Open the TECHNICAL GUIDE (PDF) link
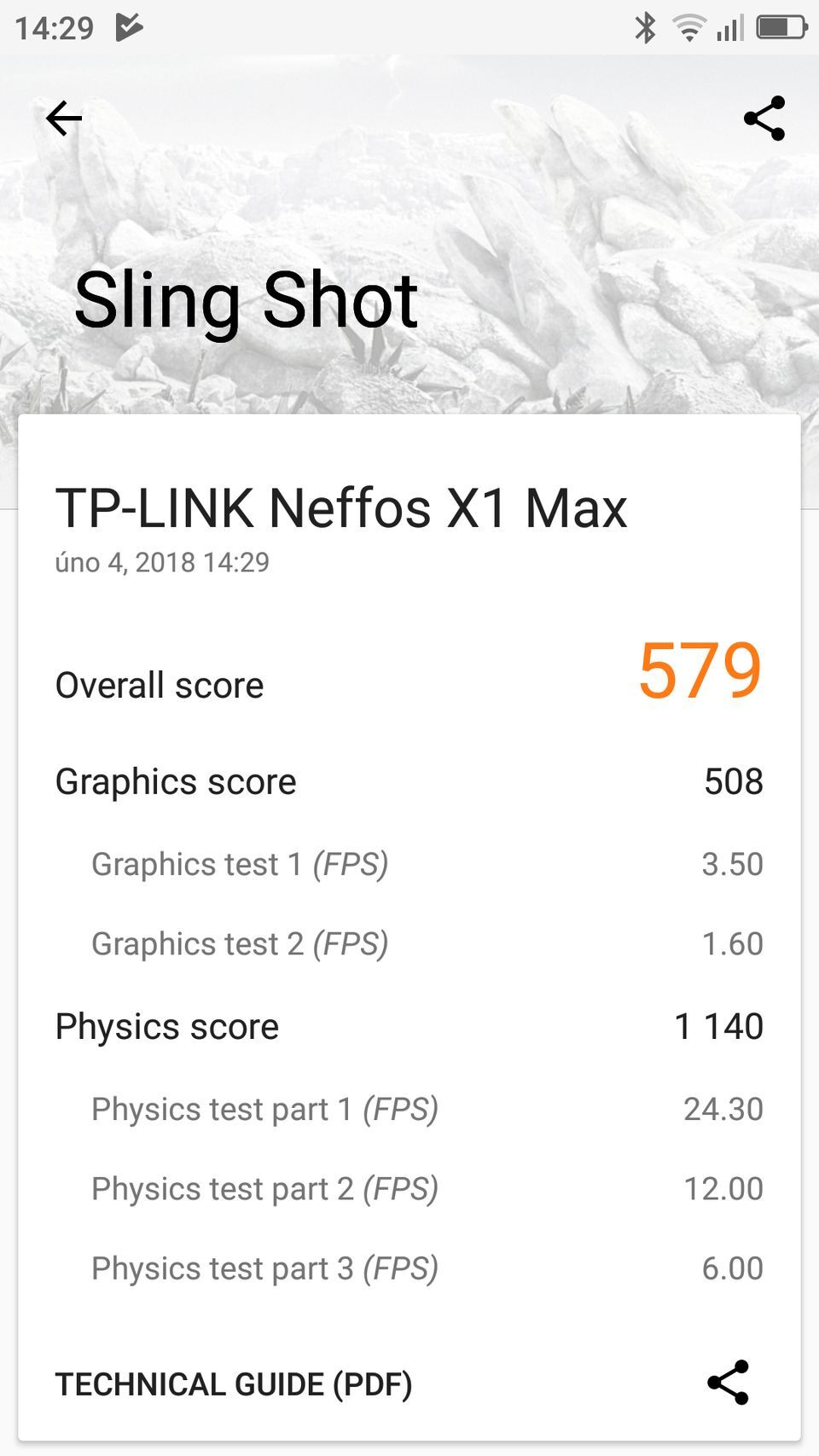 tap(234, 1383)
